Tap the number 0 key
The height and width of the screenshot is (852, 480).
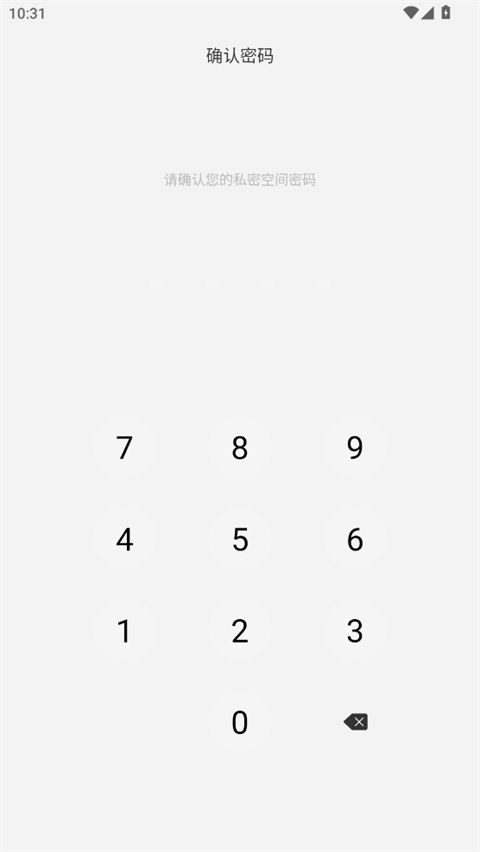pyautogui.click(x=240, y=722)
